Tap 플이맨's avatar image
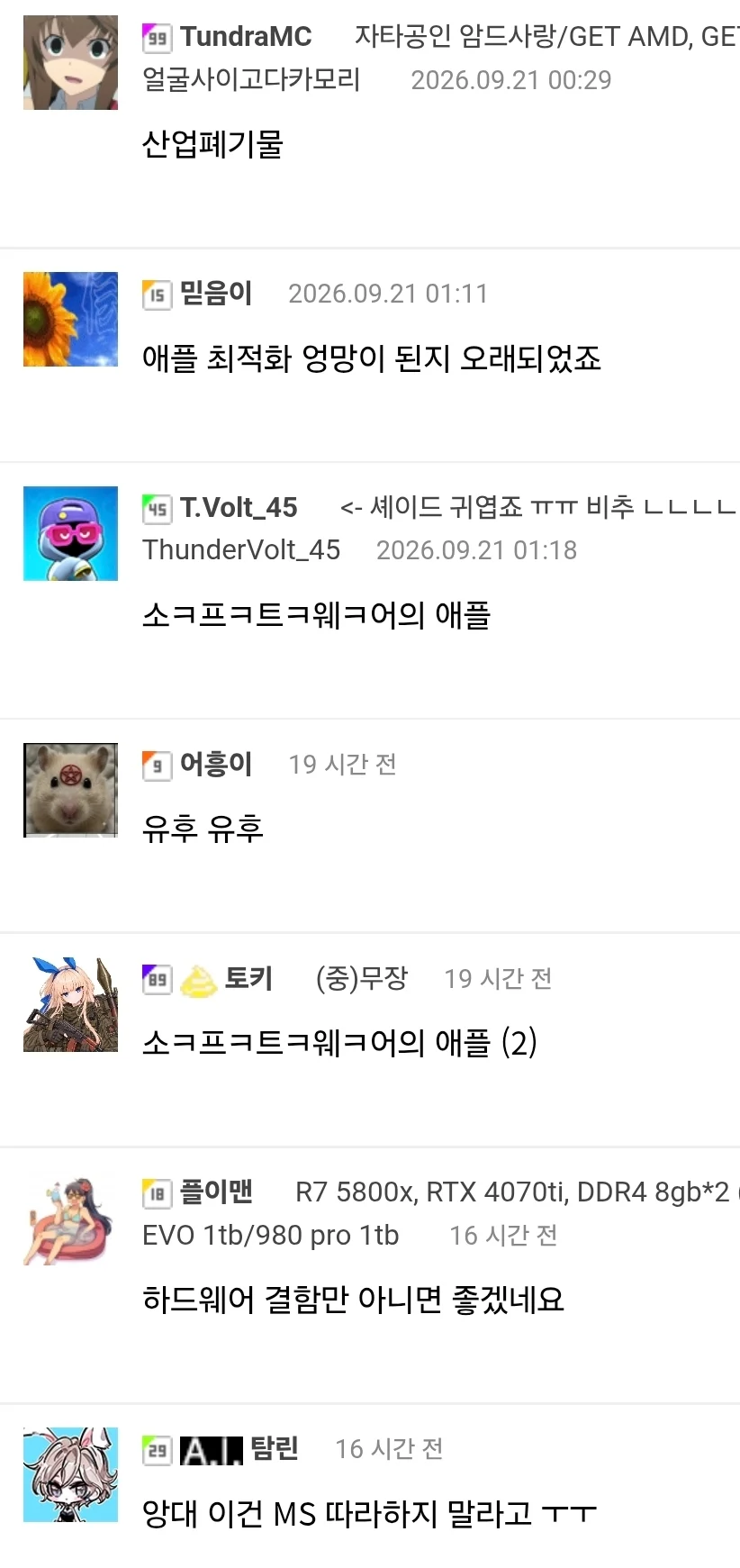 coord(70,1219)
